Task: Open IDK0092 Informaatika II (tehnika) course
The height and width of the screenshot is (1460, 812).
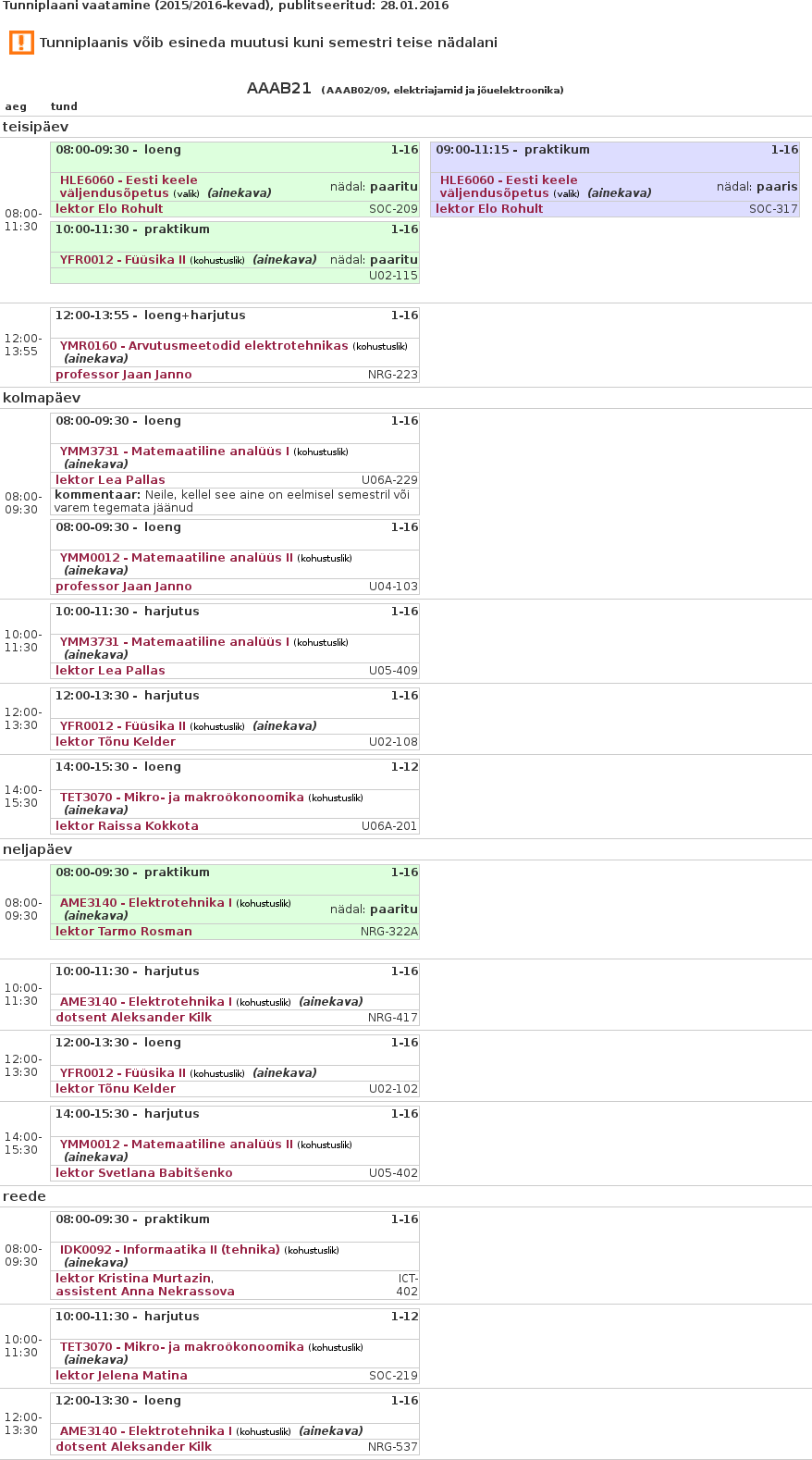Action: pyautogui.click(x=169, y=1250)
